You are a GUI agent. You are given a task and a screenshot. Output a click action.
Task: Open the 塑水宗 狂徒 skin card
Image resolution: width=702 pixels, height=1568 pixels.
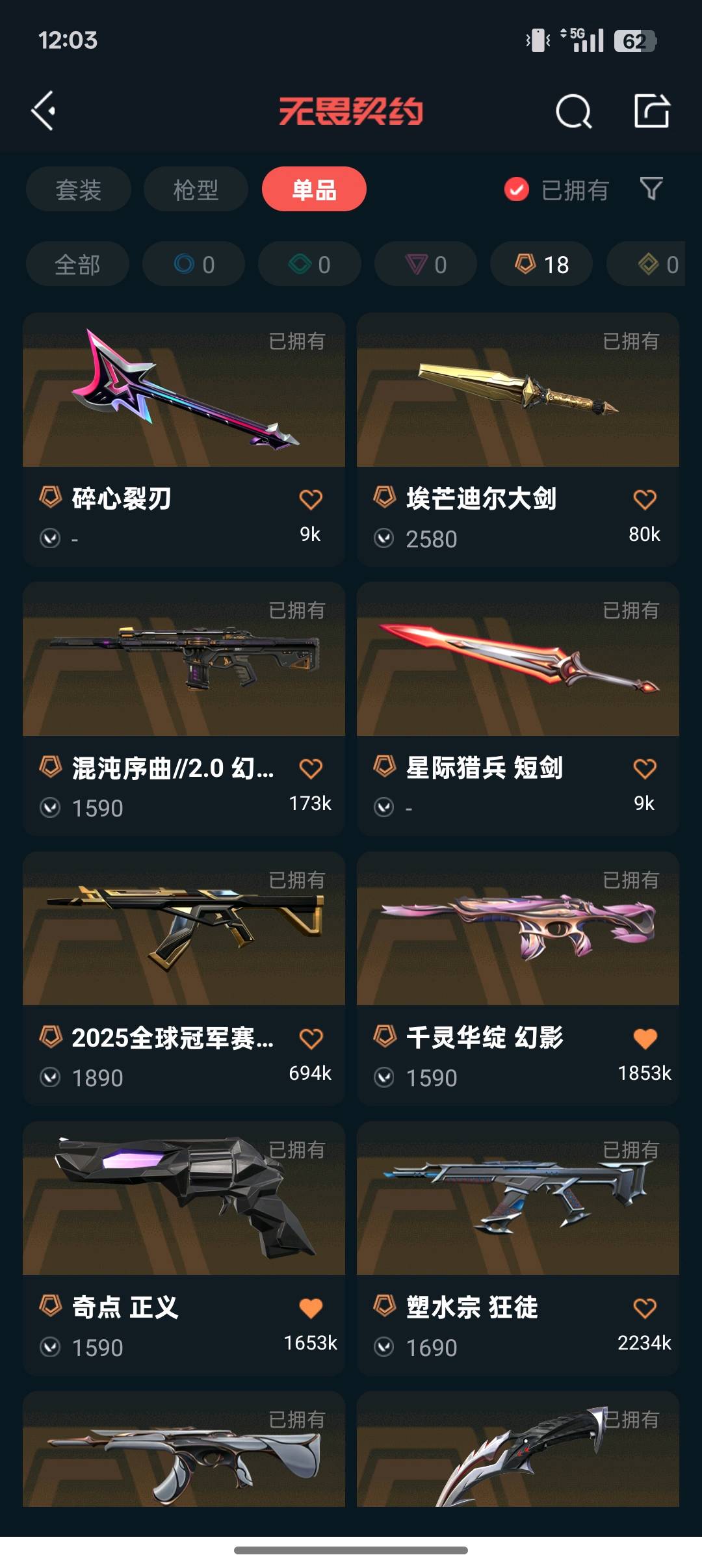click(517, 1198)
